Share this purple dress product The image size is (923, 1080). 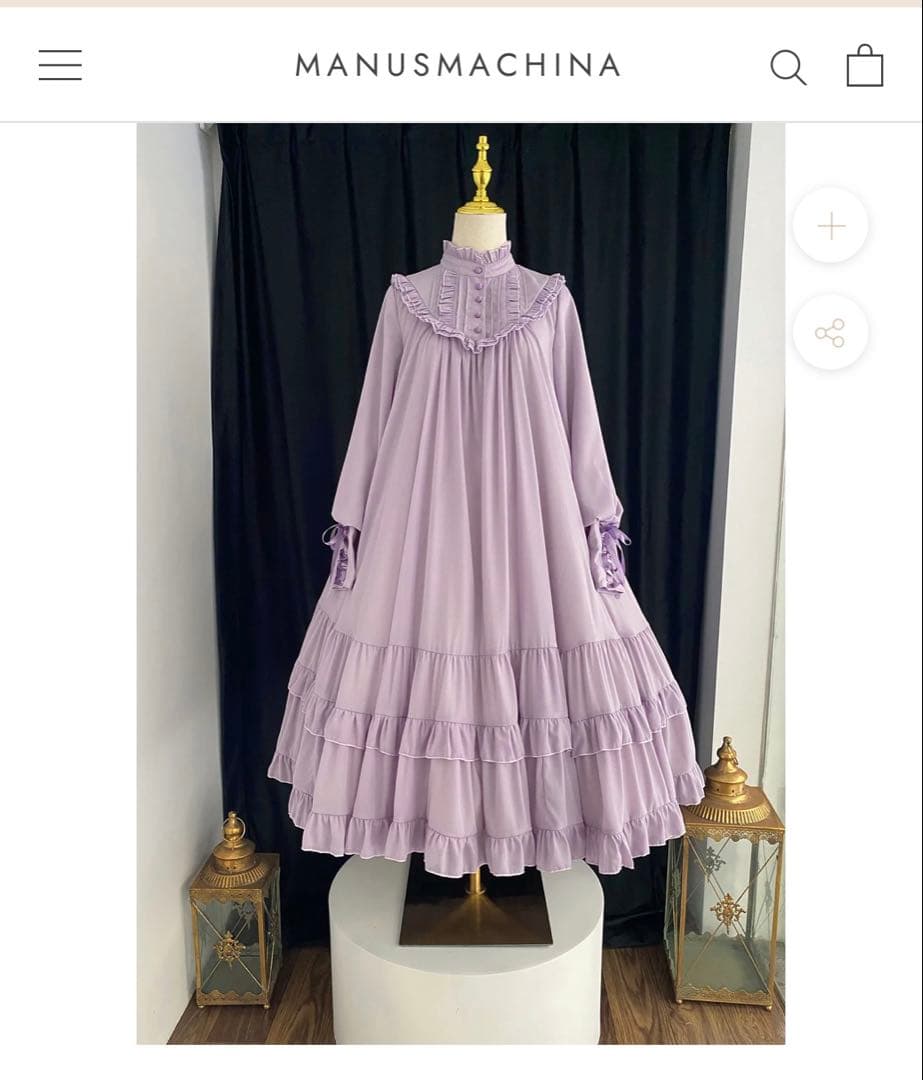point(830,333)
